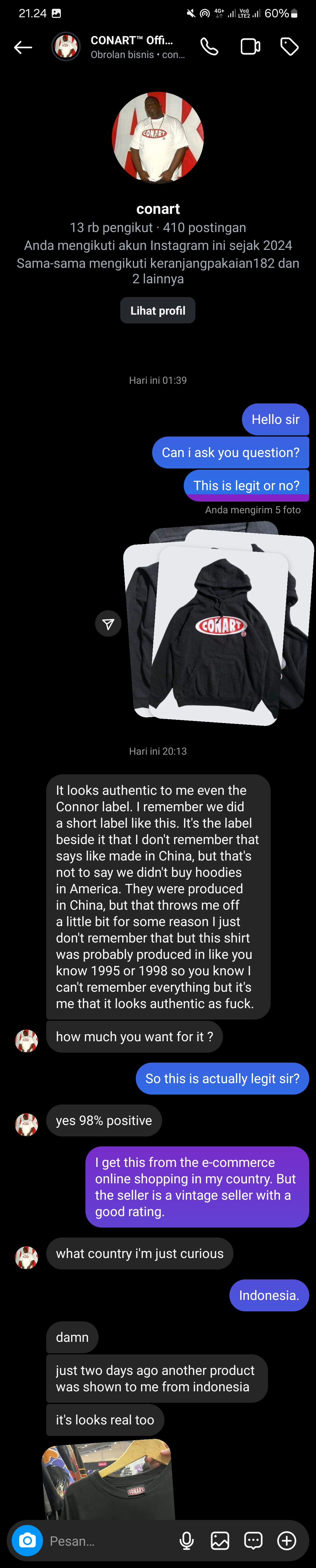The height and width of the screenshot is (1568, 316).
Task: Attach an image from the gallery
Action: coord(220,1541)
